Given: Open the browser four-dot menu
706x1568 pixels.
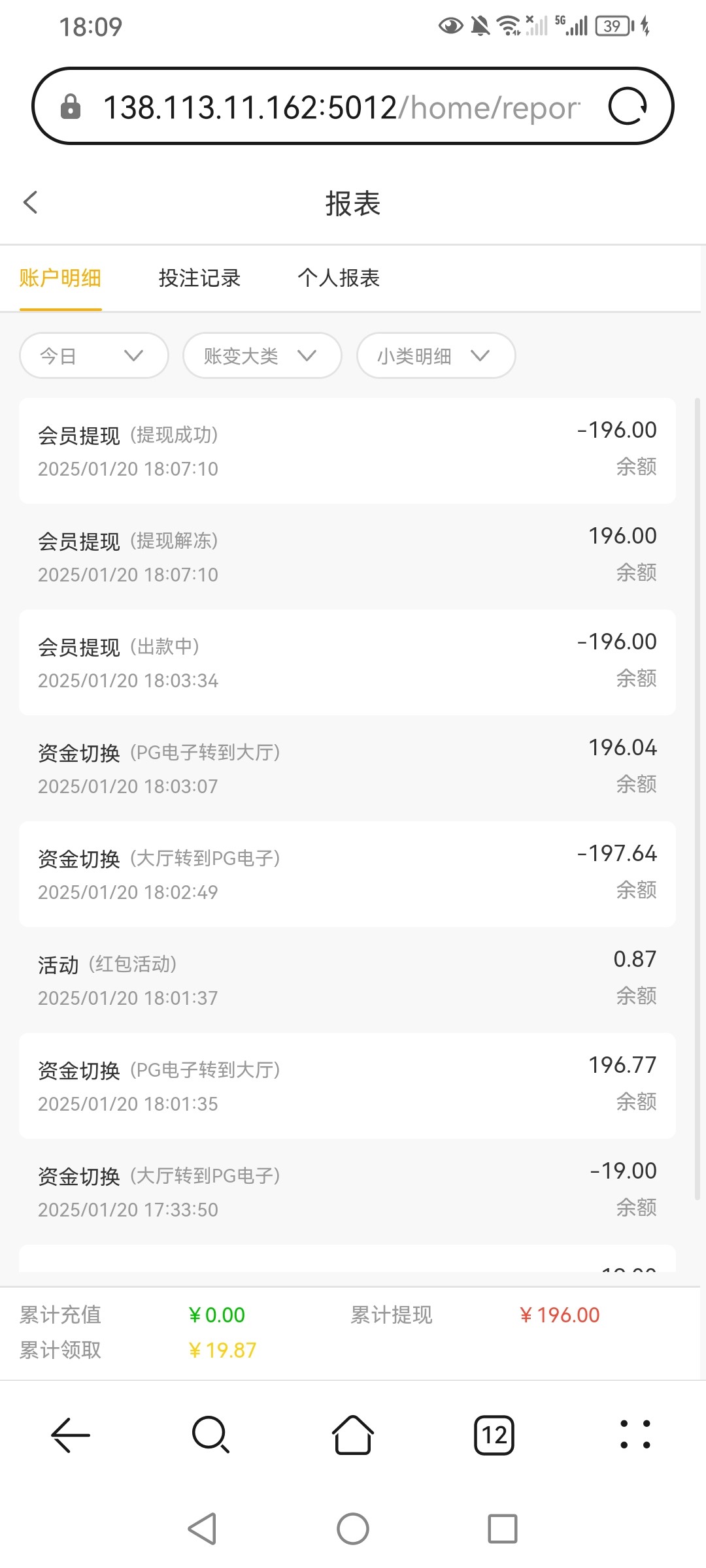Looking at the screenshot, I should pyautogui.click(x=635, y=1435).
